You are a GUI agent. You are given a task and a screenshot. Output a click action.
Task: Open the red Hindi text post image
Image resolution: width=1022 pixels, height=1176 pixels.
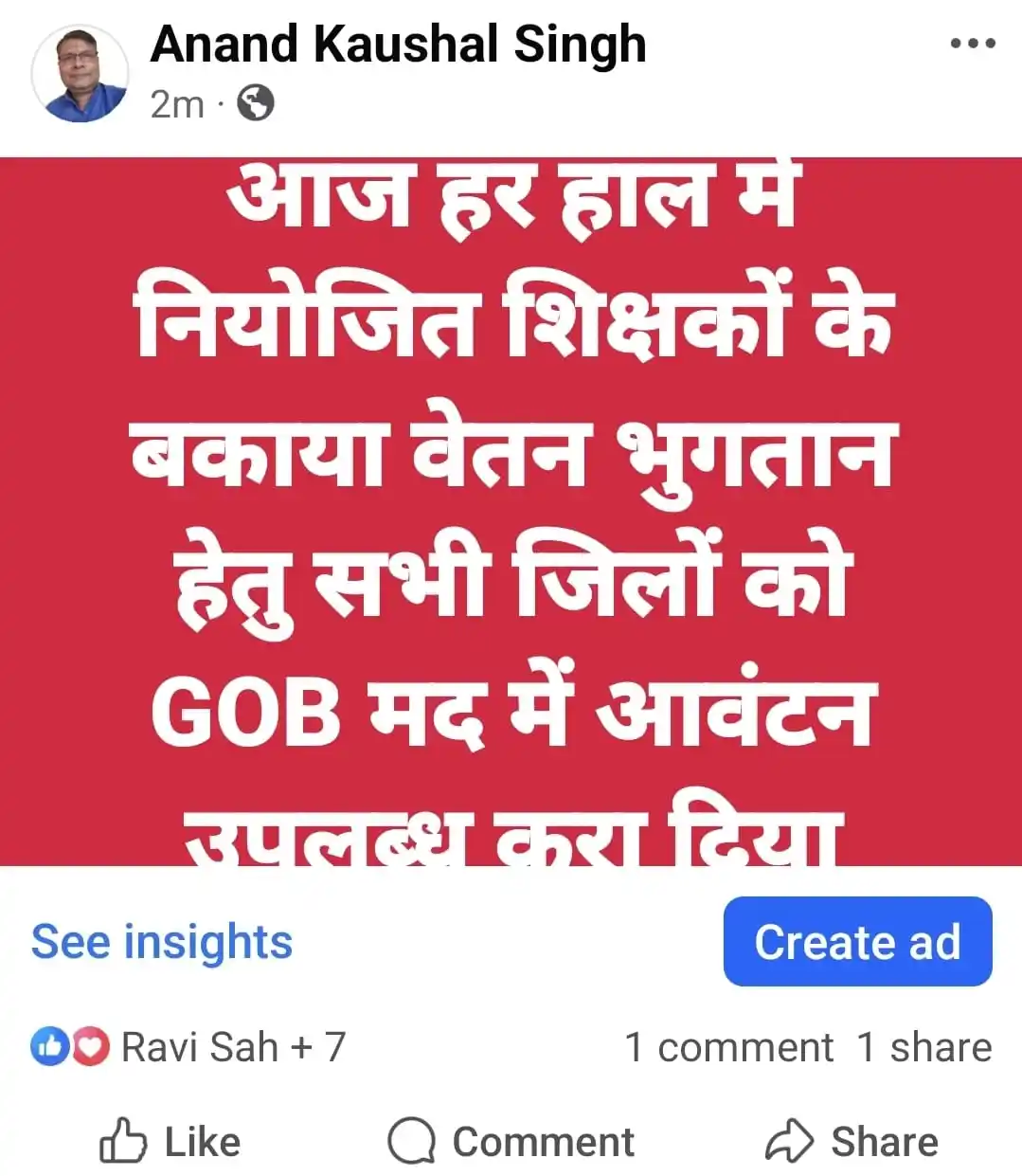coord(511,512)
